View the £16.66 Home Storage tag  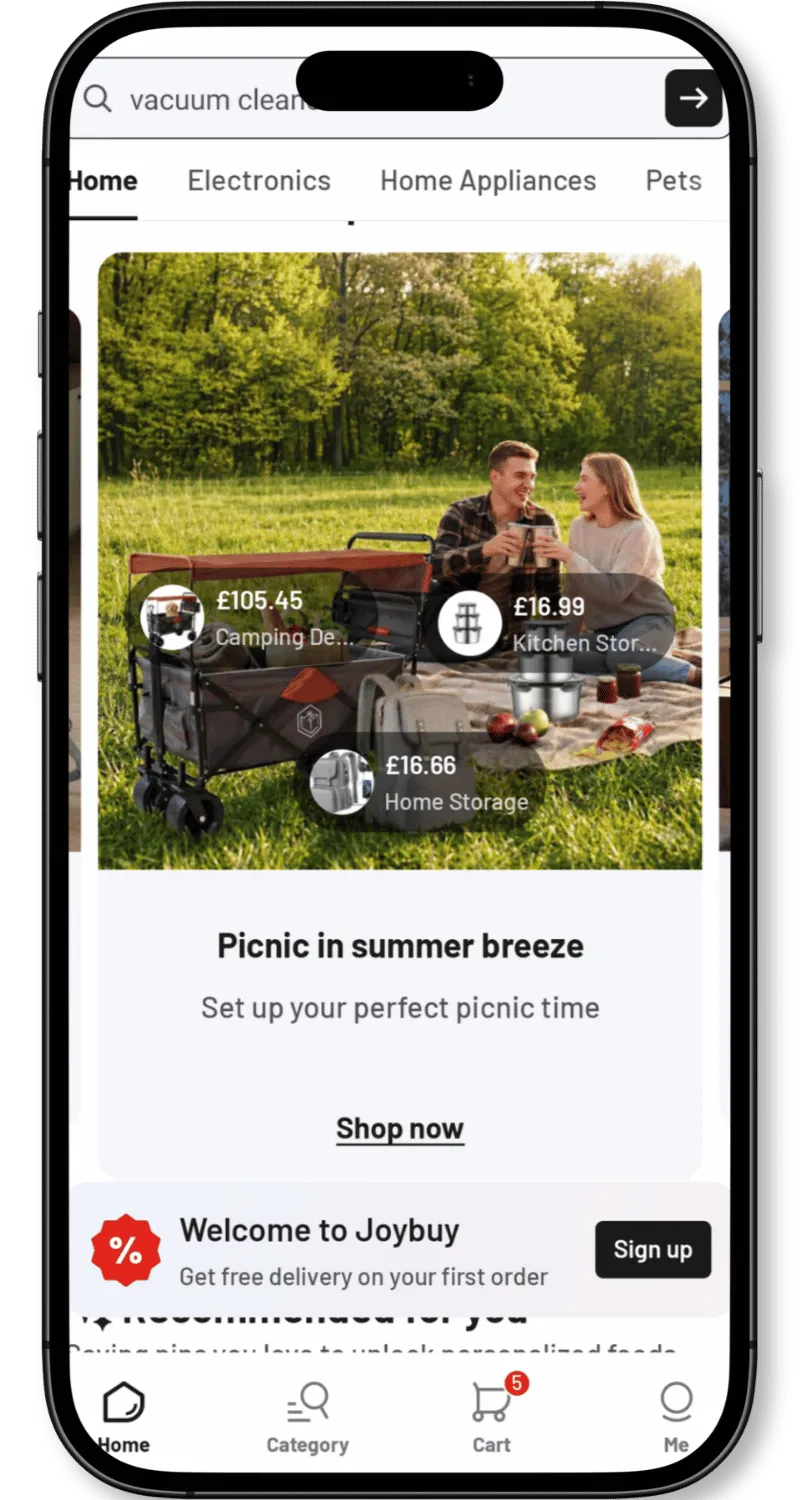424,782
